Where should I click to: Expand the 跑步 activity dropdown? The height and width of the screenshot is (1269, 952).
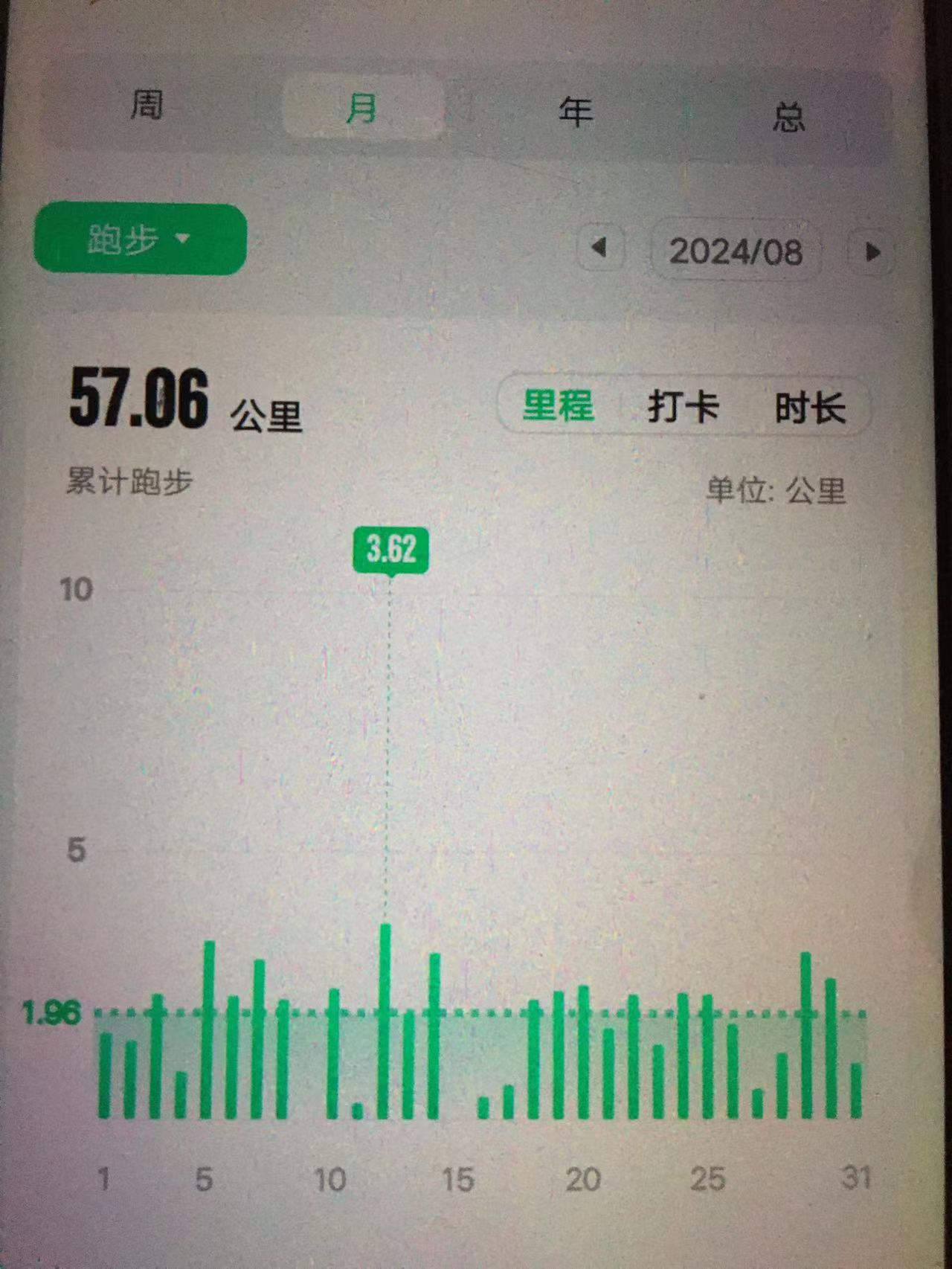(140, 240)
